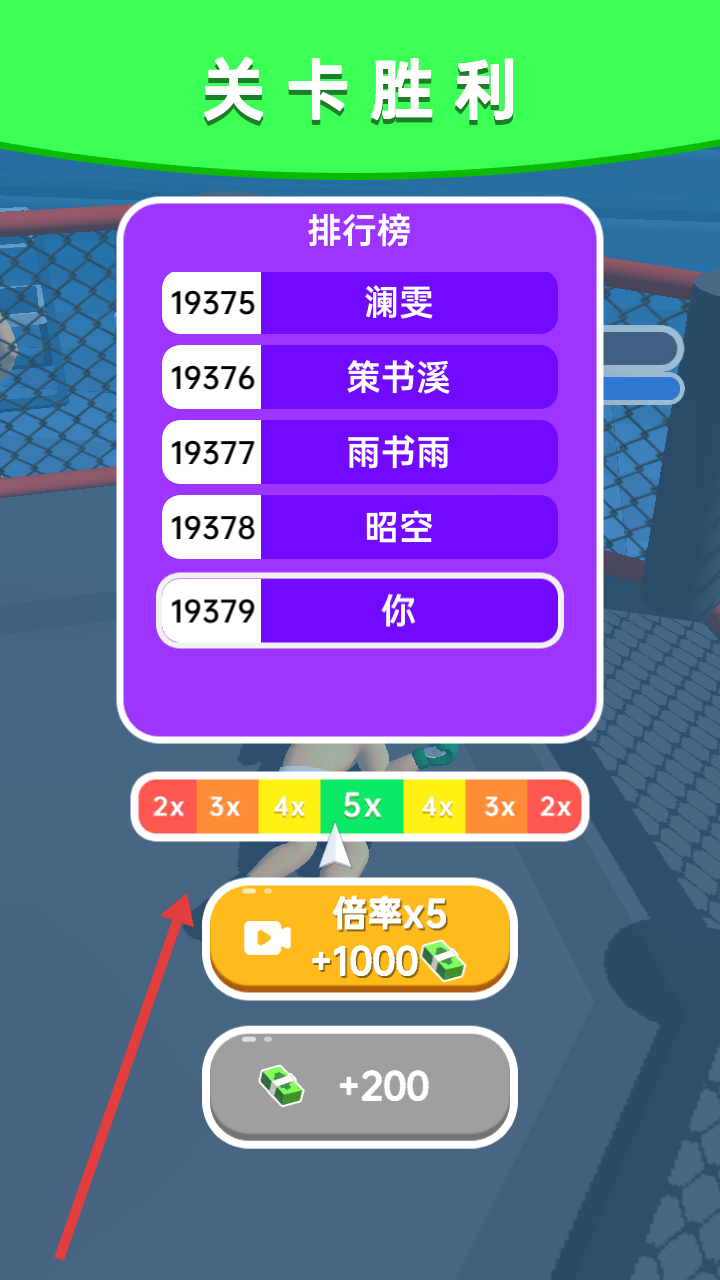720x1280 pixels.
Task: Collect the plain +200 cash reward
Action: coord(360,1086)
